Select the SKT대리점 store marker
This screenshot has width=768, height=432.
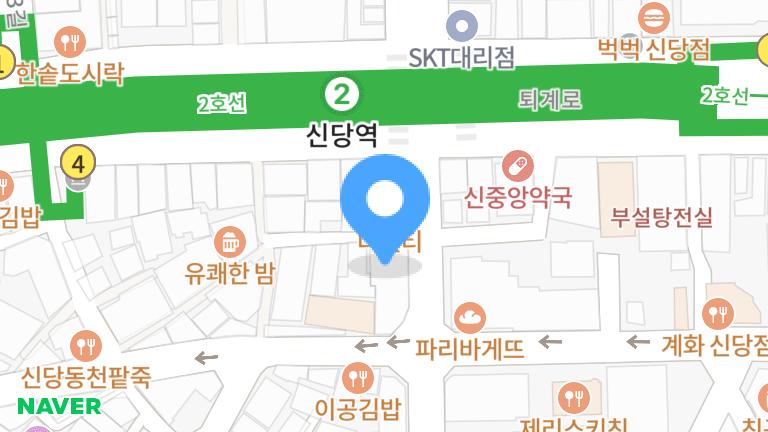[461, 26]
